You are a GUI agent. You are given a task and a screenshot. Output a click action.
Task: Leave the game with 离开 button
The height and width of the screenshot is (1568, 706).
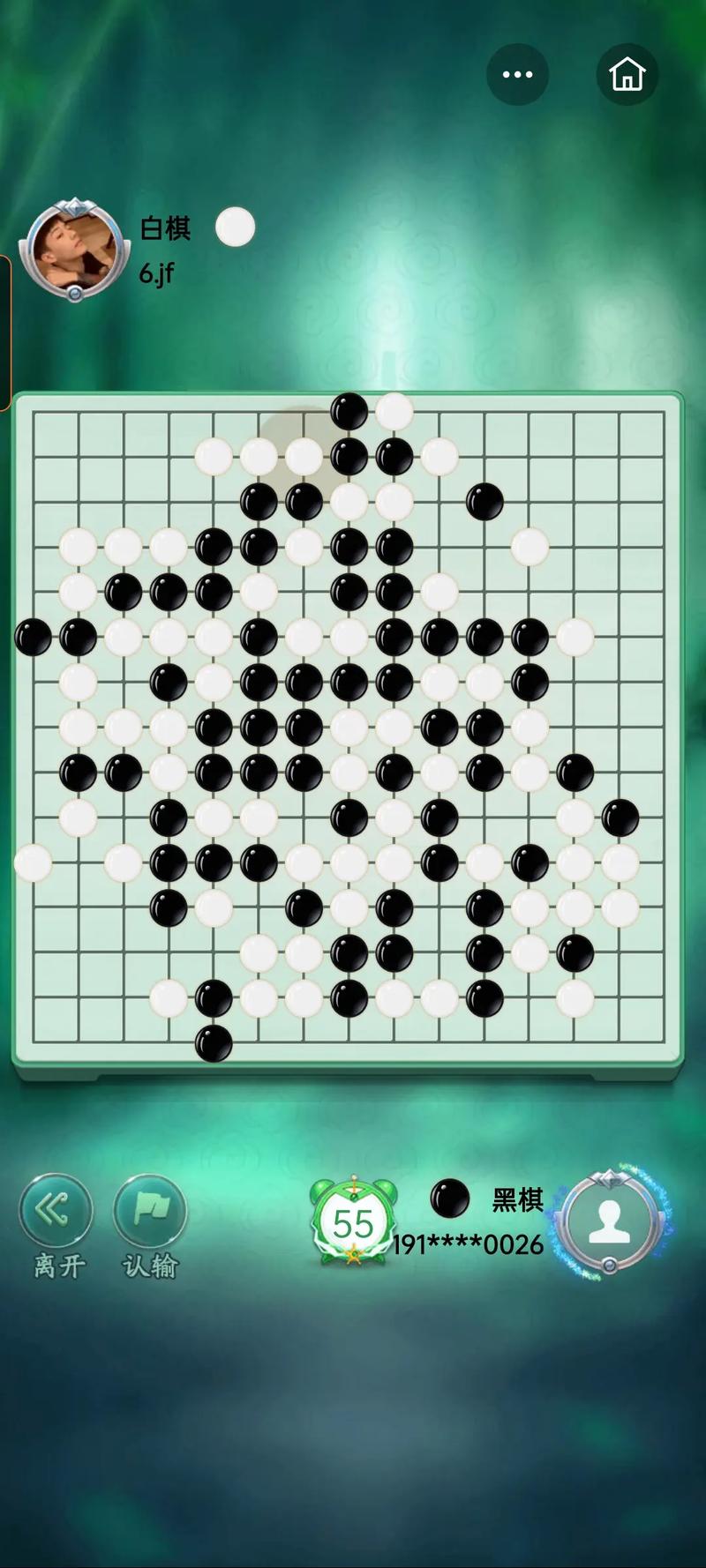coord(56,1212)
